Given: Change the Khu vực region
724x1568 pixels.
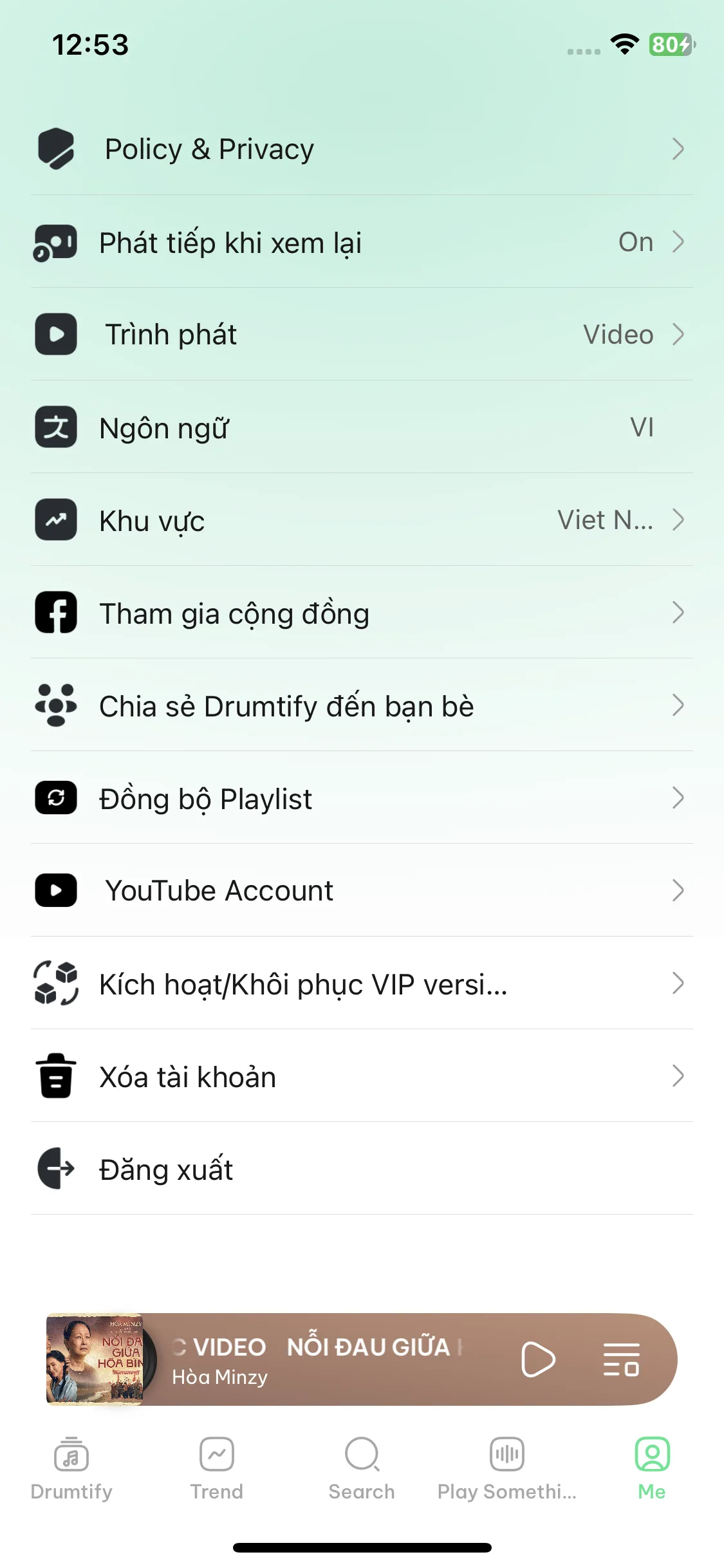Looking at the screenshot, I should [x=360, y=520].
